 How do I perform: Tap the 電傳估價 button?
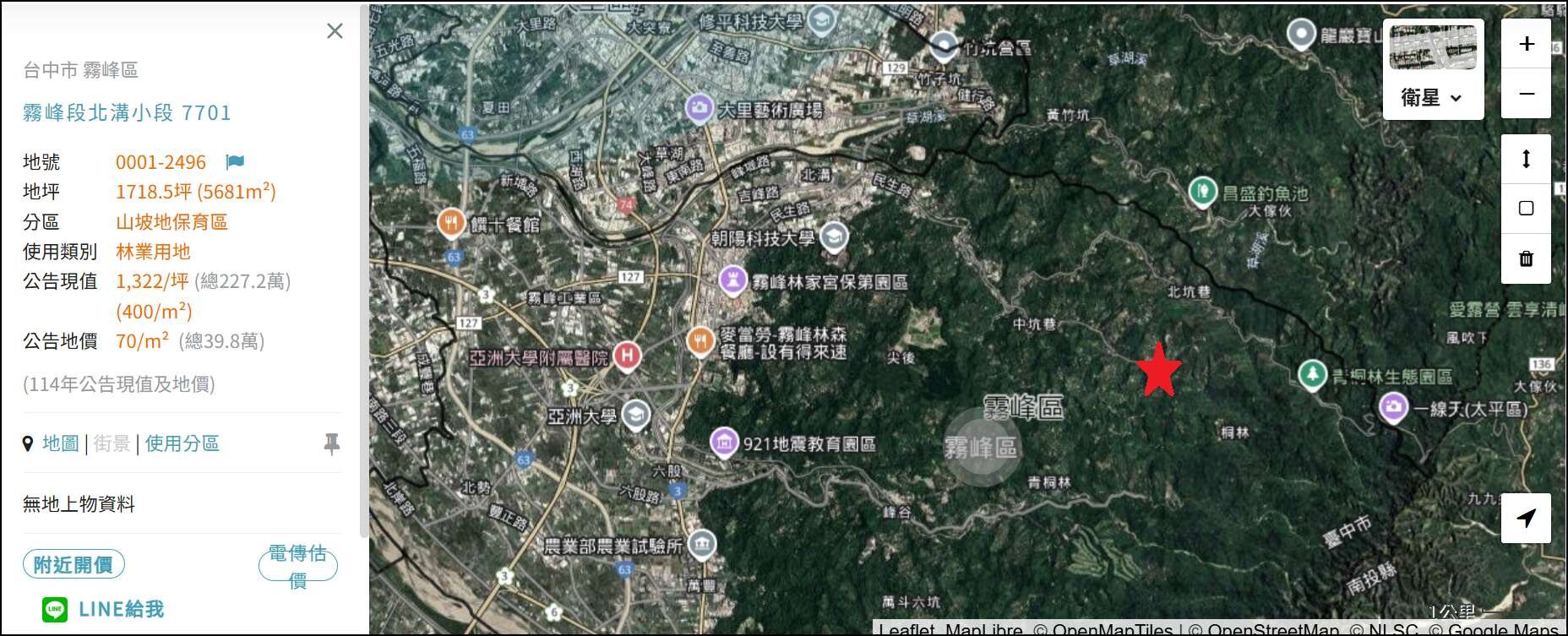[x=297, y=566]
